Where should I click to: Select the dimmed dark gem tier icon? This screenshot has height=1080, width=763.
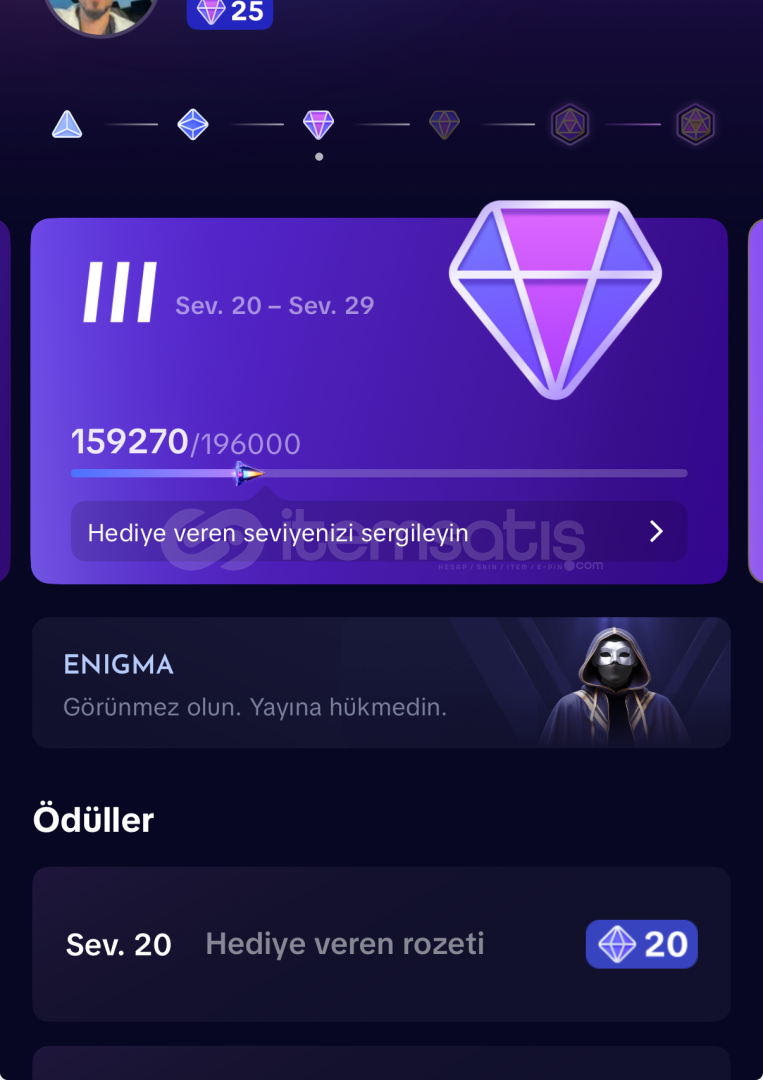tap(444, 124)
